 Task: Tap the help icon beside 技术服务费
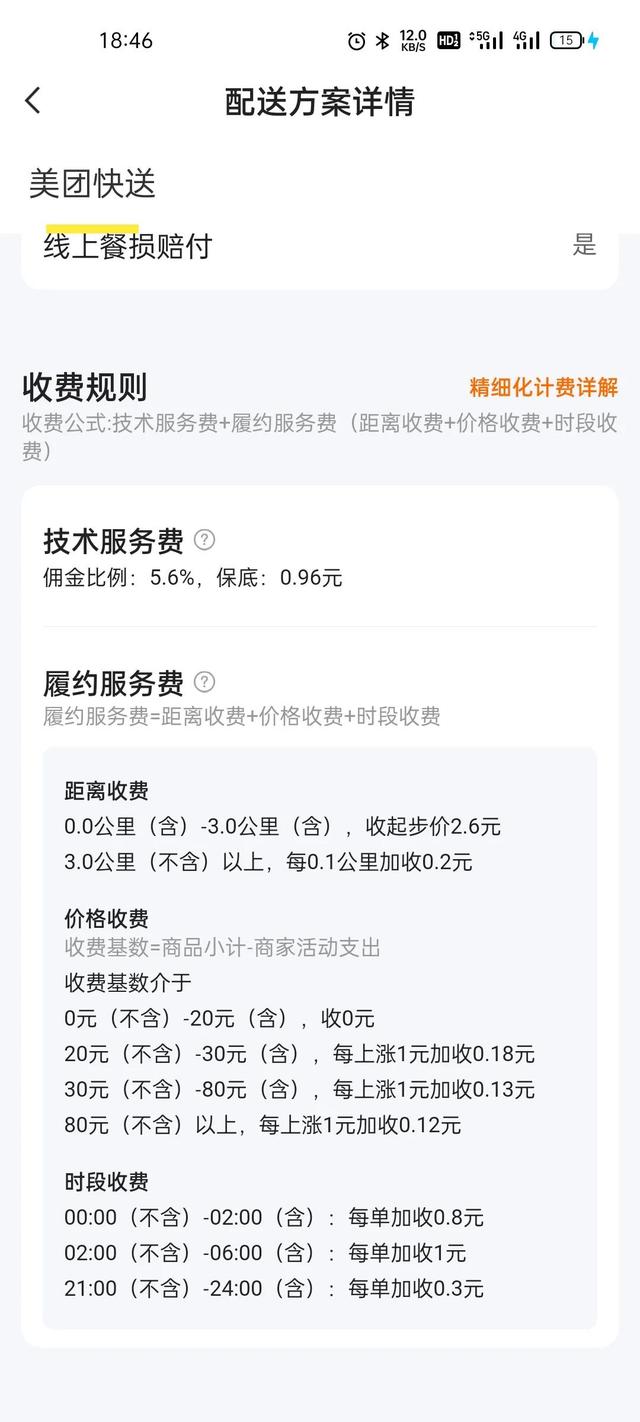[x=204, y=540]
